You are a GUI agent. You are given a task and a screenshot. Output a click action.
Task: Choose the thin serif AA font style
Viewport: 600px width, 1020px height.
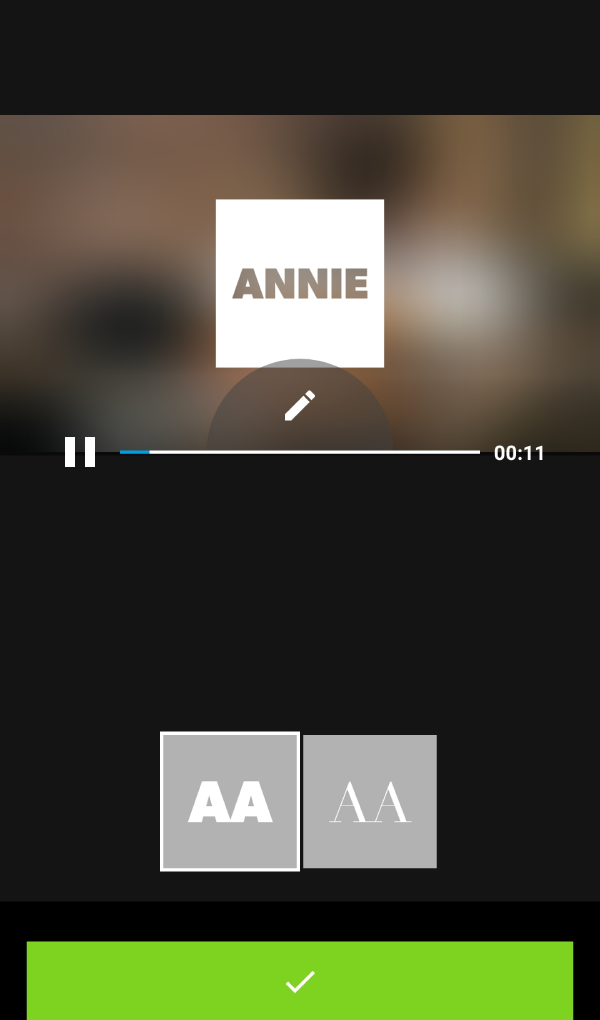click(x=370, y=801)
